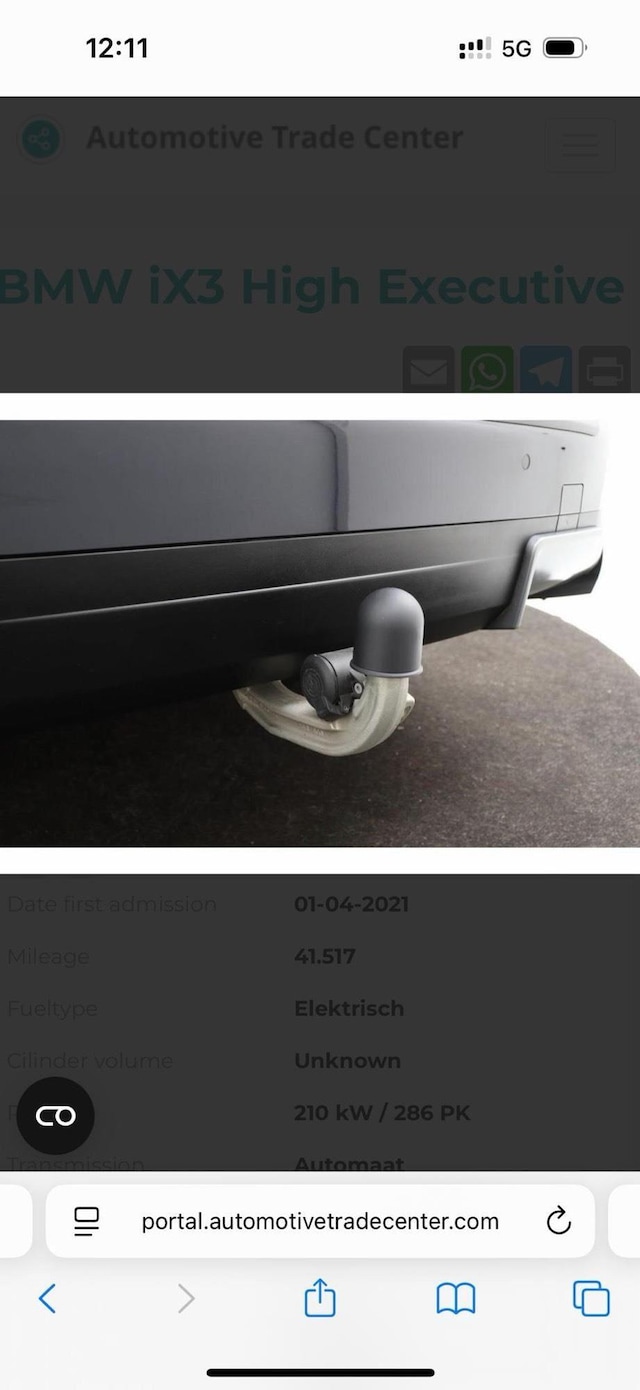Image resolution: width=640 pixels, height=1390 pixels.
Task: Open Safari bookmarks
Action: tap(456, 1299)
